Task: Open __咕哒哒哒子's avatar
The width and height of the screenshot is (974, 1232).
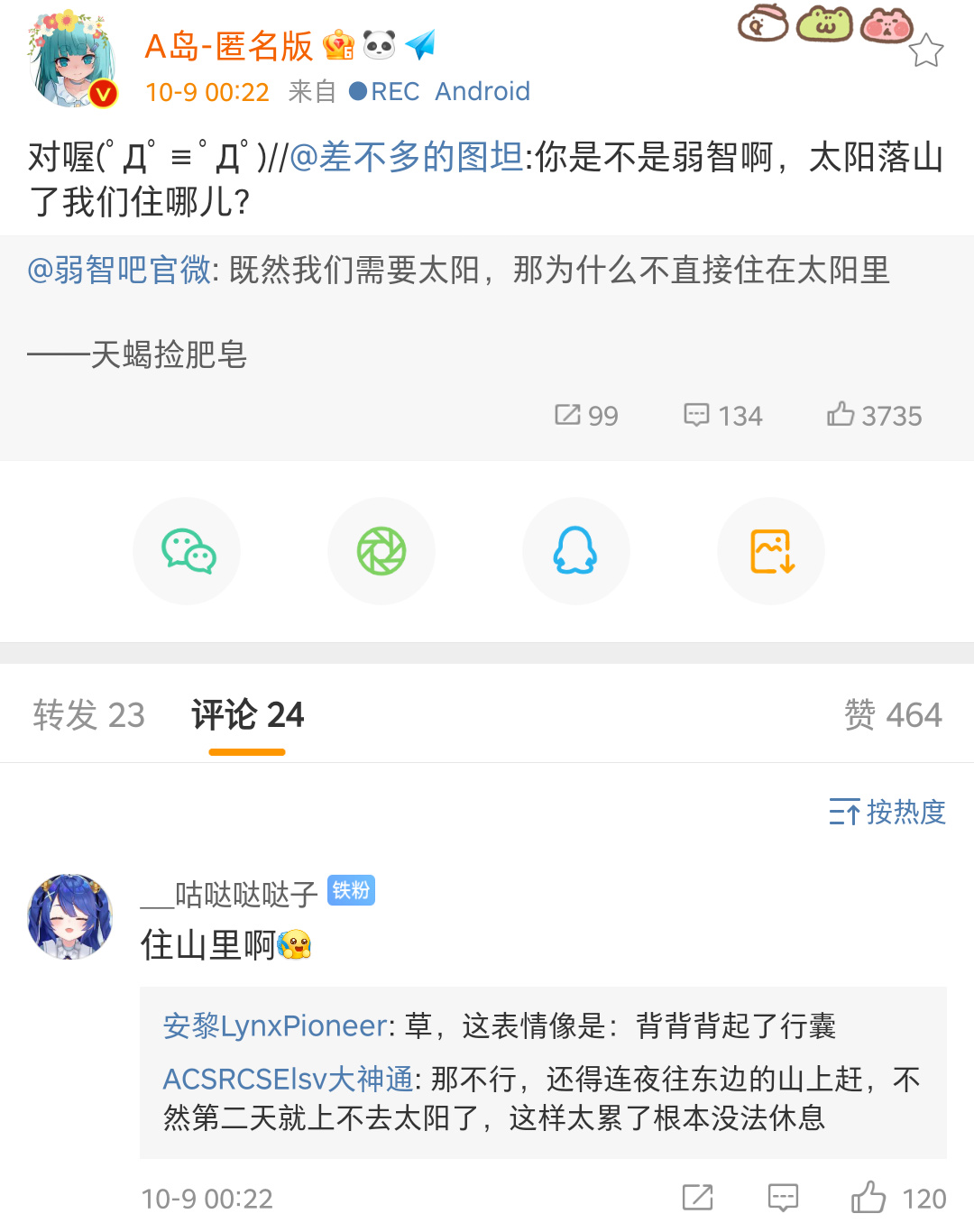Action: tap(70, 916)
